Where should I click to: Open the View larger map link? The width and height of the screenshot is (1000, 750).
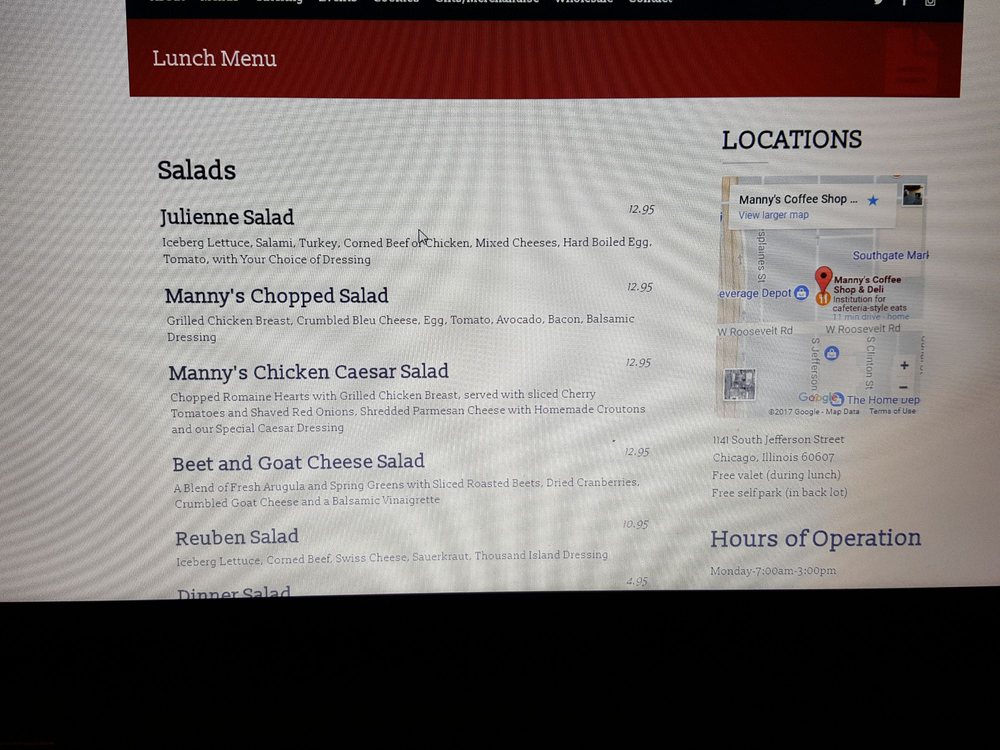point(773,215)
